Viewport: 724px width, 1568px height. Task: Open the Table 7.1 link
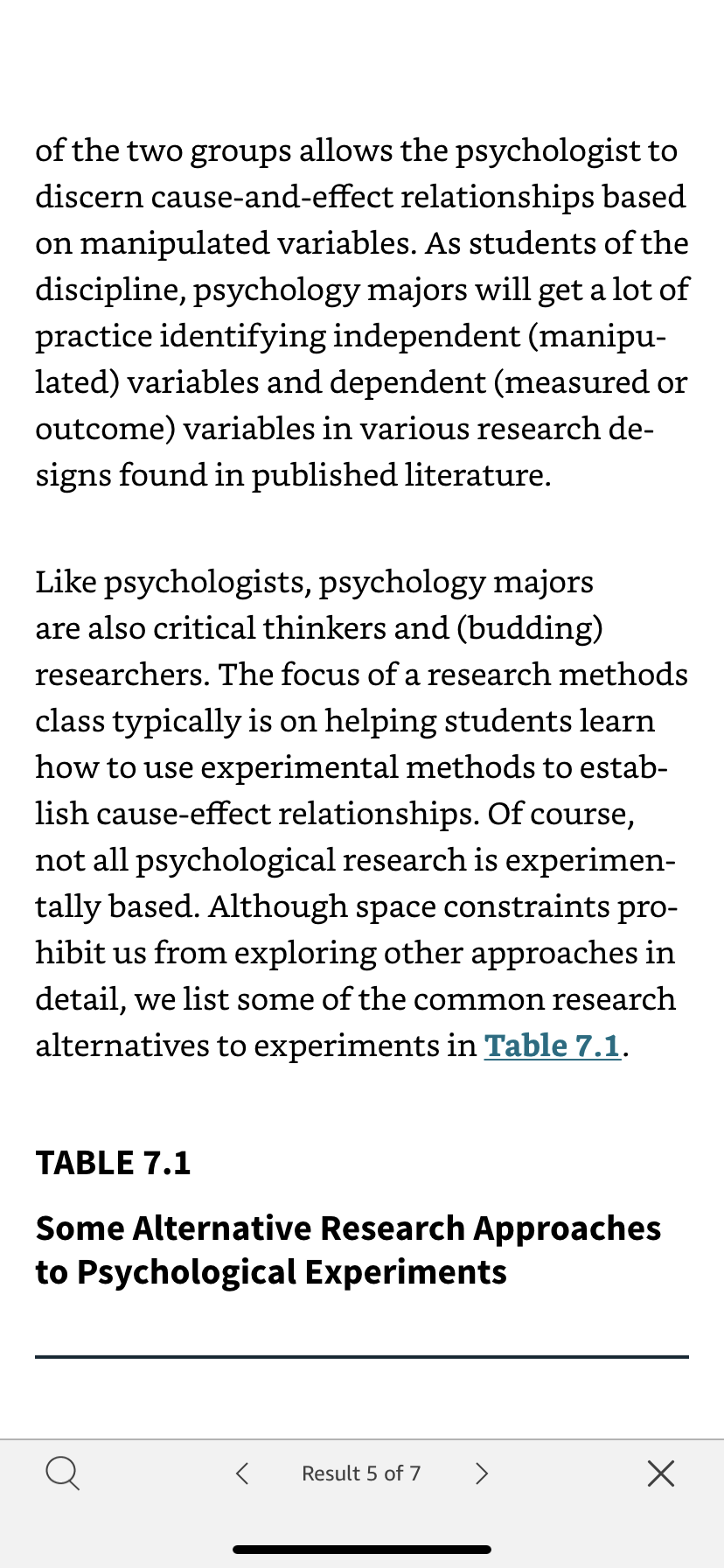[x=552, y=1045]
